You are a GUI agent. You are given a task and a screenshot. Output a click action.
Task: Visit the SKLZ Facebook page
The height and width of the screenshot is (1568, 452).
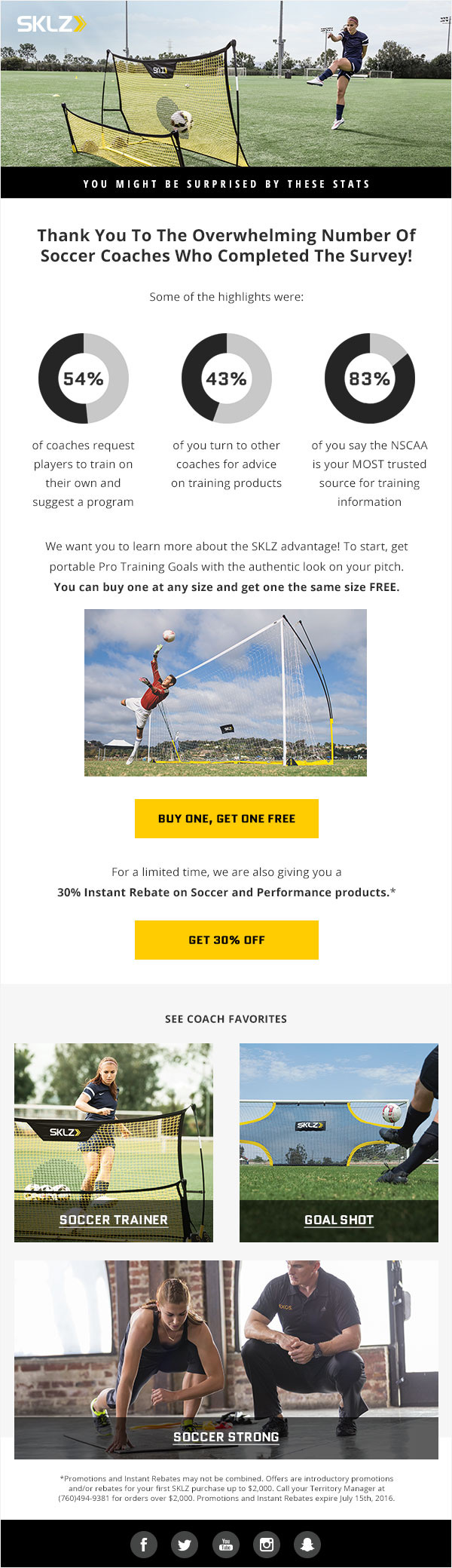(144, 1545)
